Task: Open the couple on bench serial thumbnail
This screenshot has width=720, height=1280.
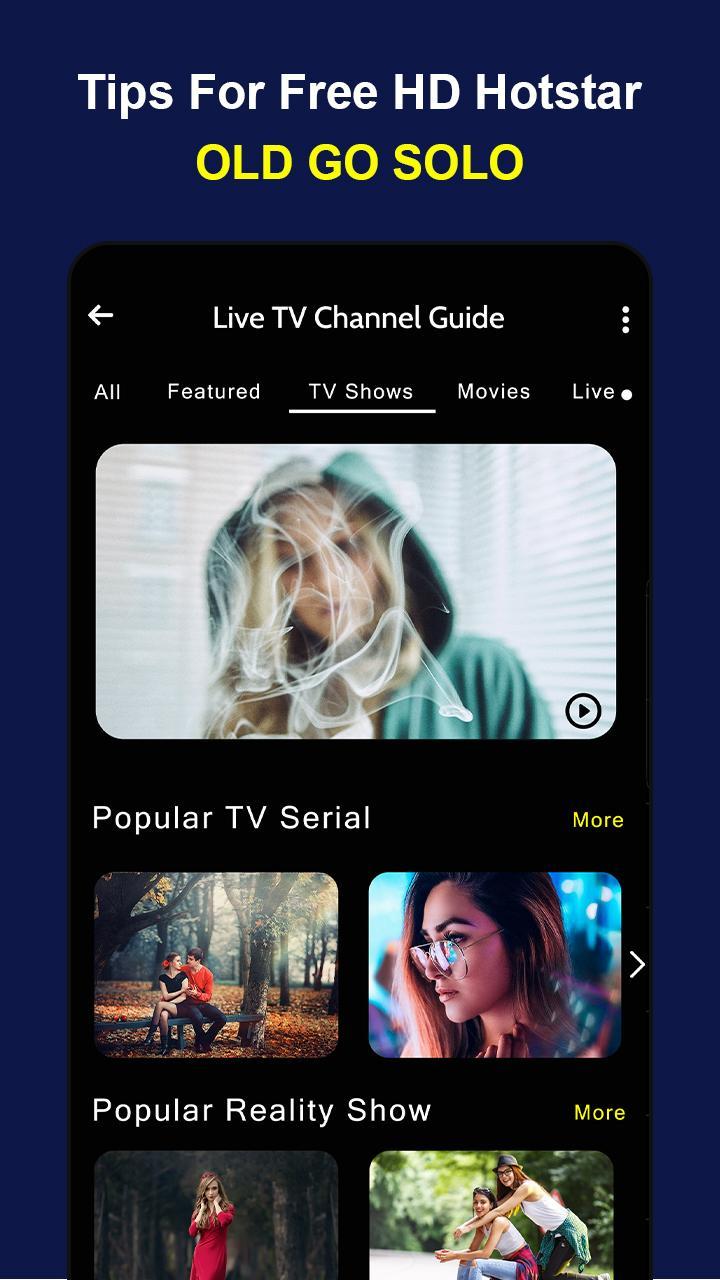Action: (216, 964)
